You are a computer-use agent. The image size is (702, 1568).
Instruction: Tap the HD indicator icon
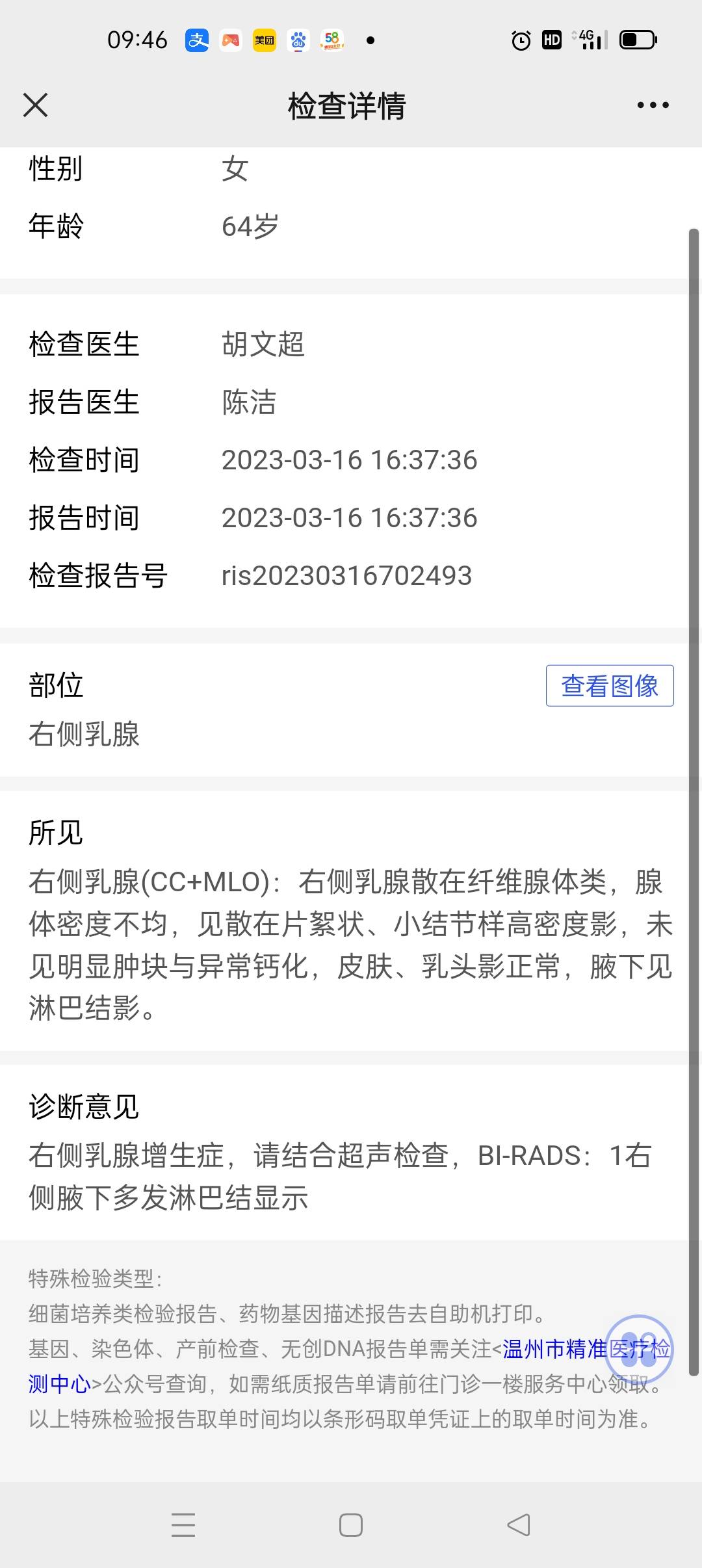[551, 40]
